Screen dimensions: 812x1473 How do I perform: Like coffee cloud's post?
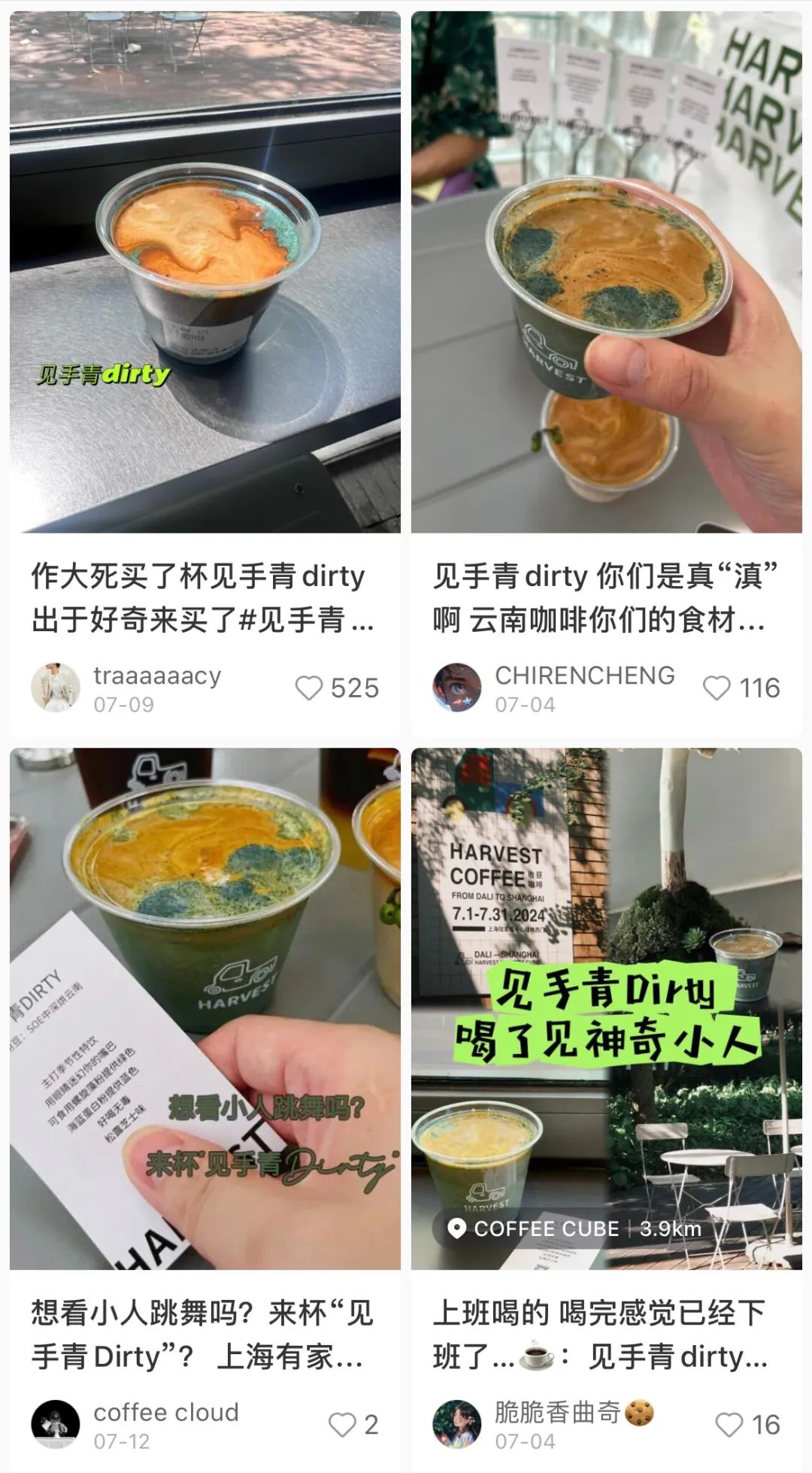tap(342, 1424)
